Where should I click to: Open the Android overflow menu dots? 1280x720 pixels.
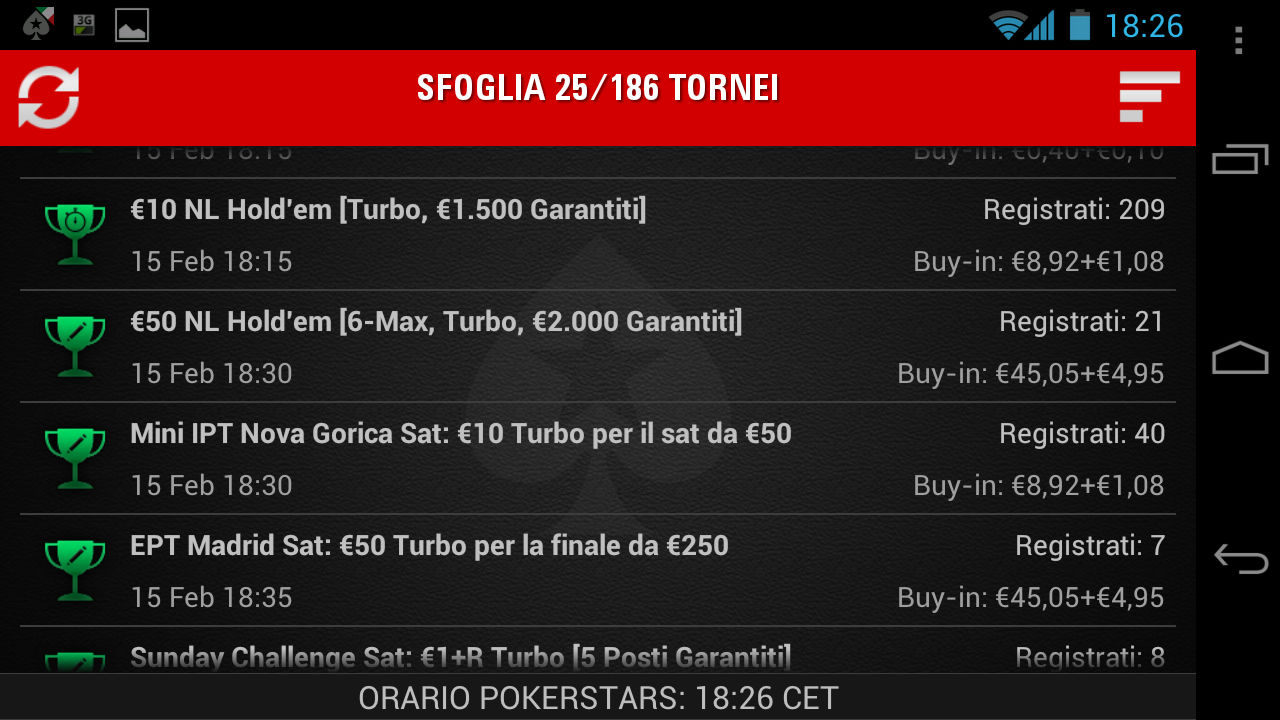coord(1239,40)
